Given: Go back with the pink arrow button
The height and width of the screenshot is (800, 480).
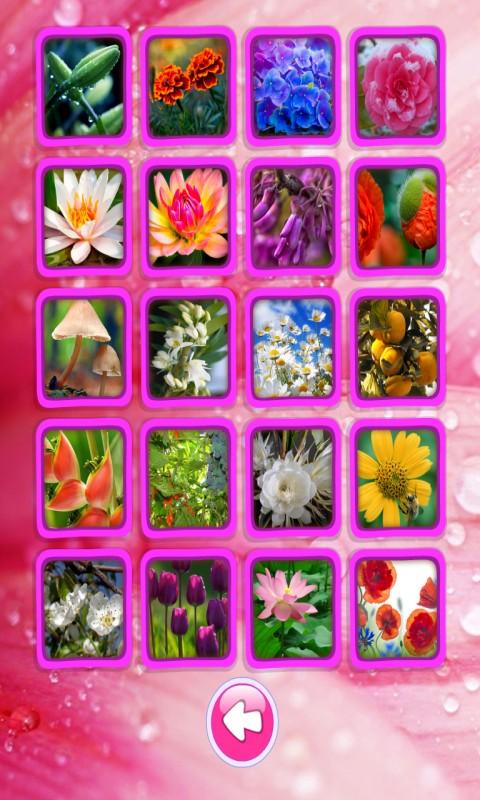Looking at the screenshot, I should pyautogui.click(x=242, y=722).
